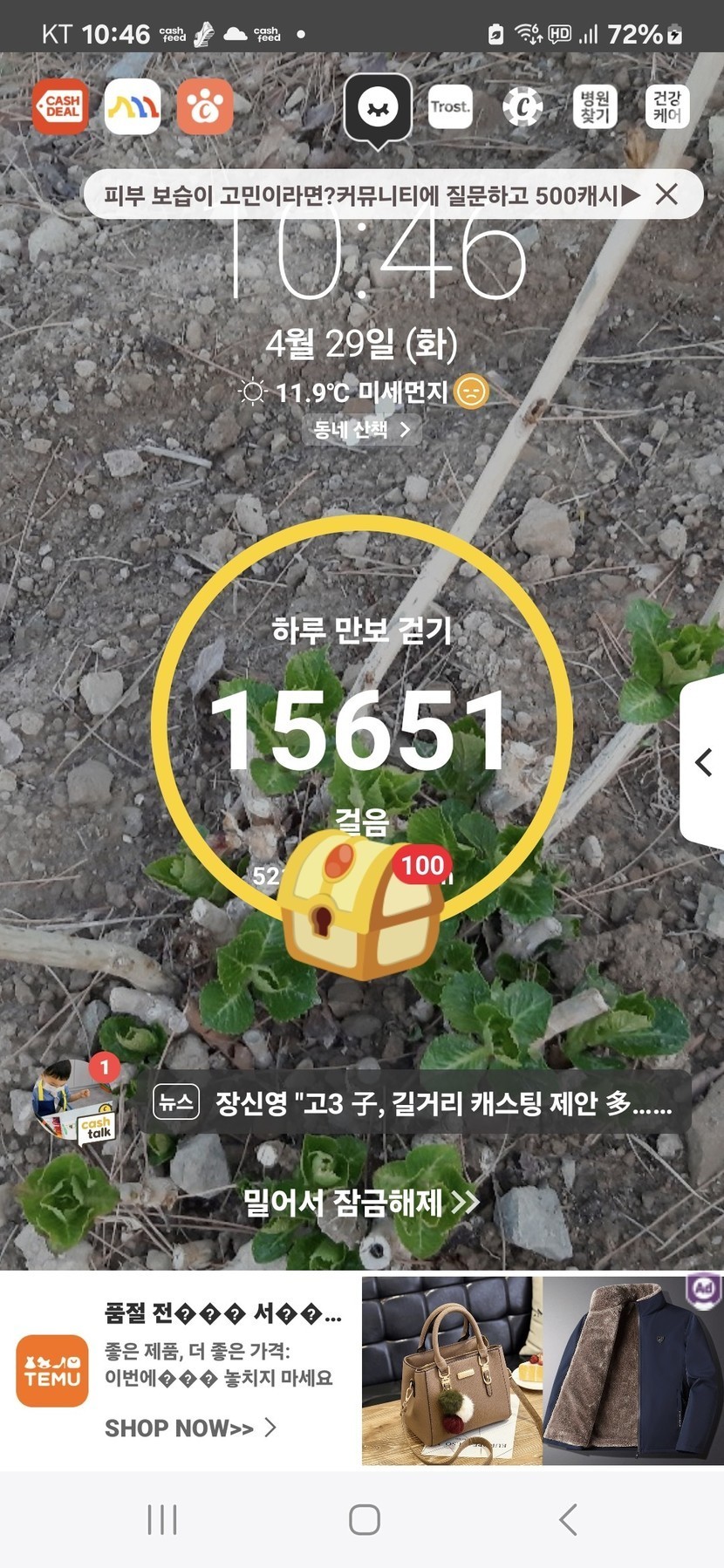
Task: Open the 피부 보습 community banner
Action: tap(366, 194)
